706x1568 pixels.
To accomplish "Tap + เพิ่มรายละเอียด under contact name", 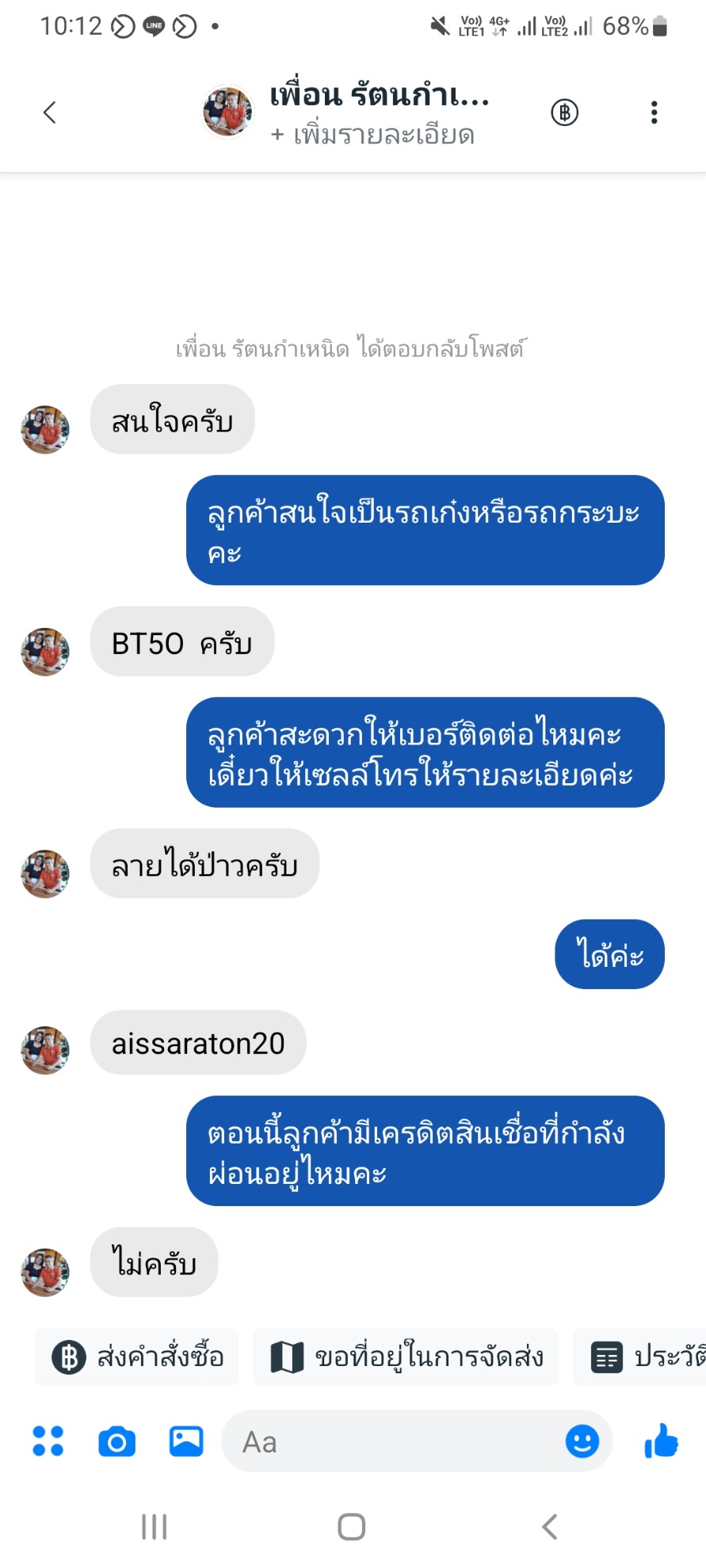I will [x=372, y=135].
